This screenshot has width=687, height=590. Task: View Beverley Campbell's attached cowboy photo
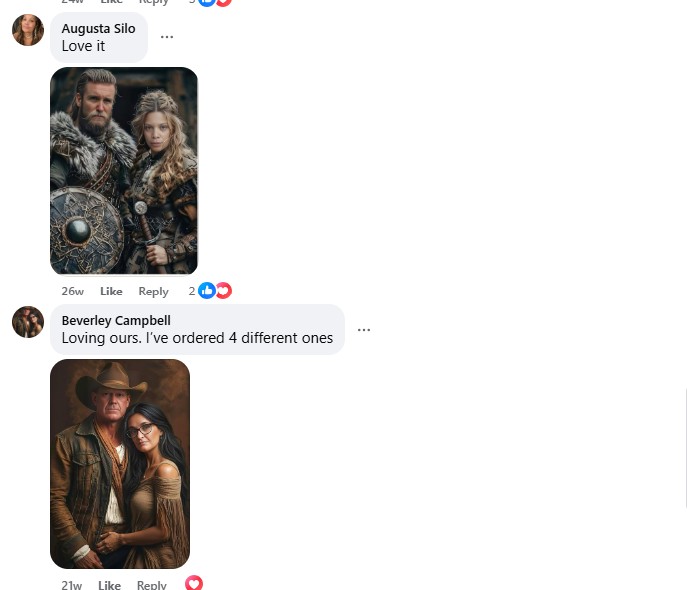120,463
